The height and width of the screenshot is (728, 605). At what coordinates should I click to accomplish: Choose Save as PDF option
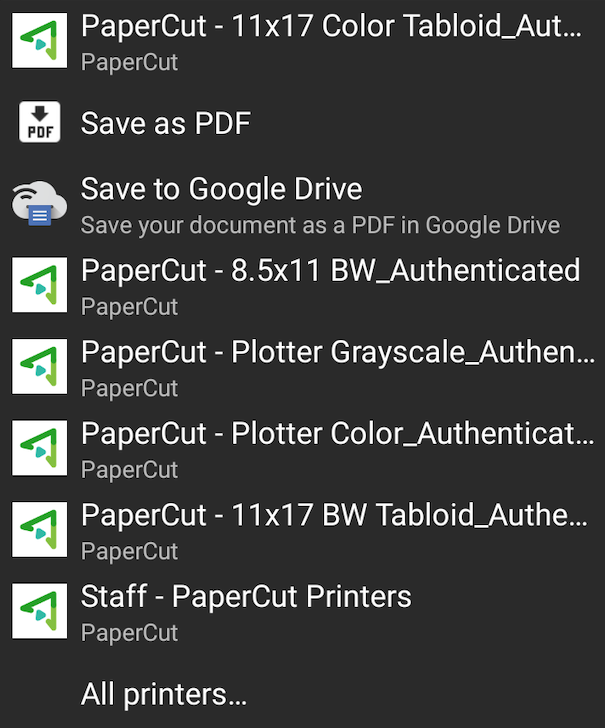coord(165,123)
